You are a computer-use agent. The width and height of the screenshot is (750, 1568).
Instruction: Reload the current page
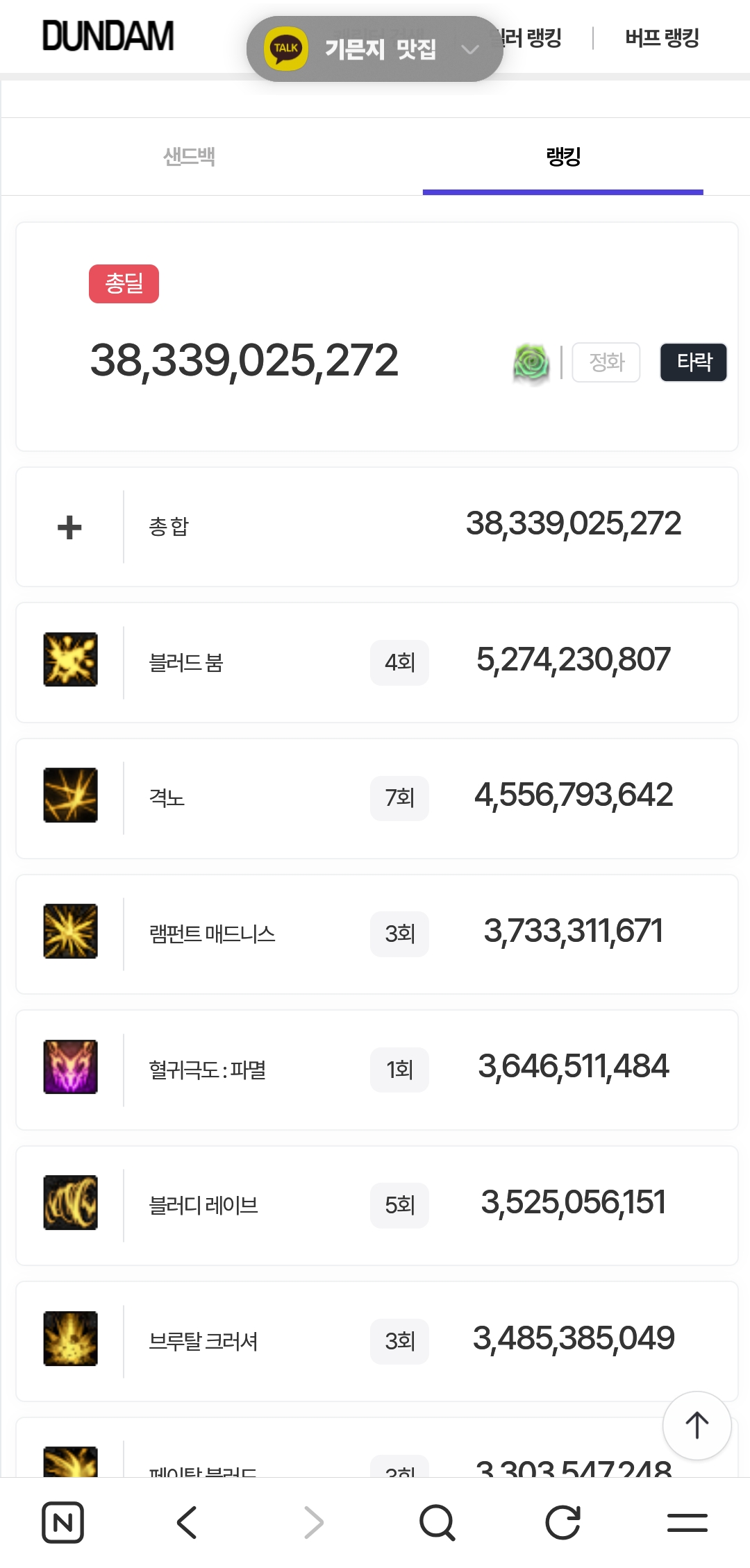click(562, 1523)
